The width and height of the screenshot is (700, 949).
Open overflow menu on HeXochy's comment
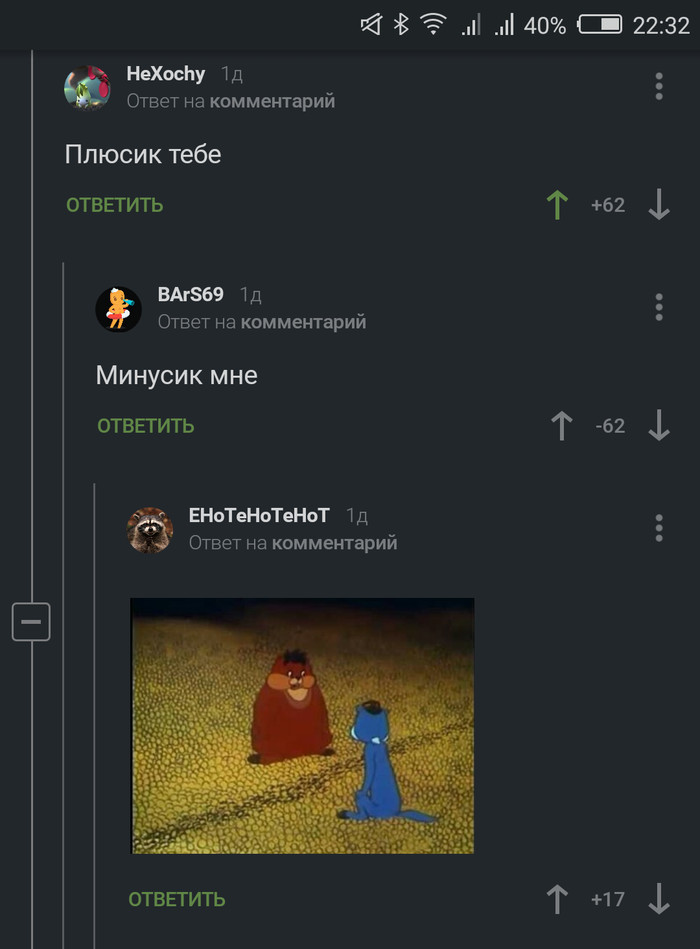[x=658, y=86]
